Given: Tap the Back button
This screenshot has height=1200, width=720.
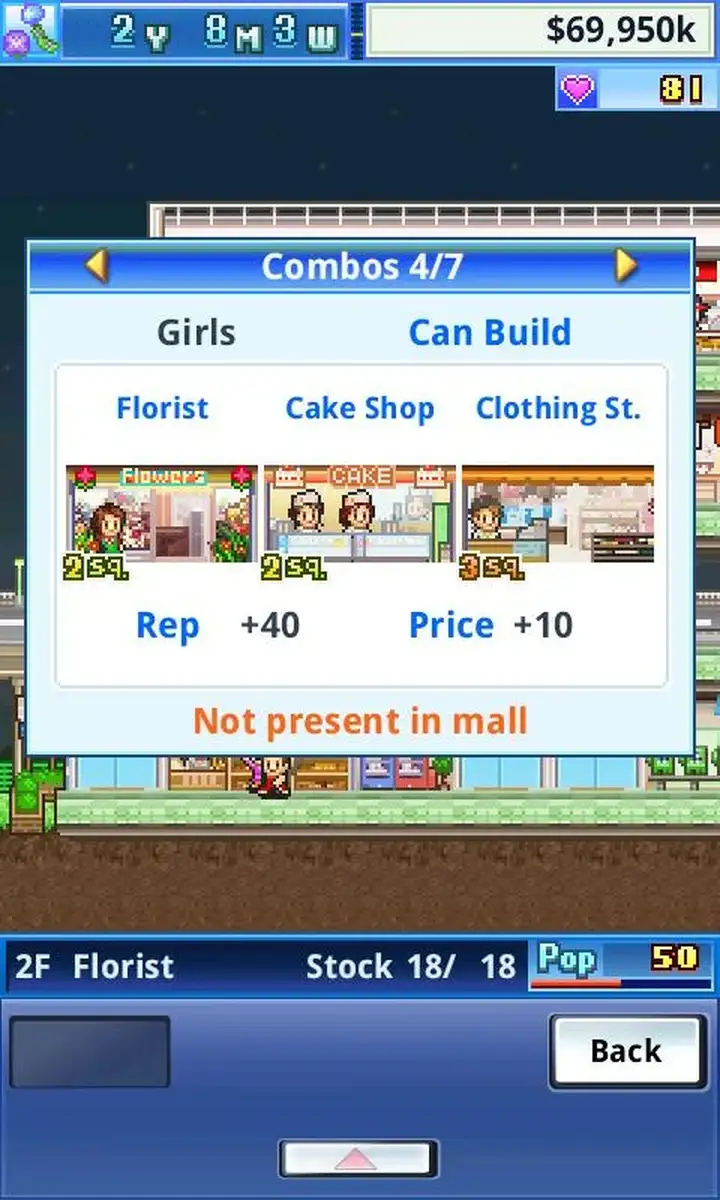Looking at the screenshot, I should [627, 1051].
